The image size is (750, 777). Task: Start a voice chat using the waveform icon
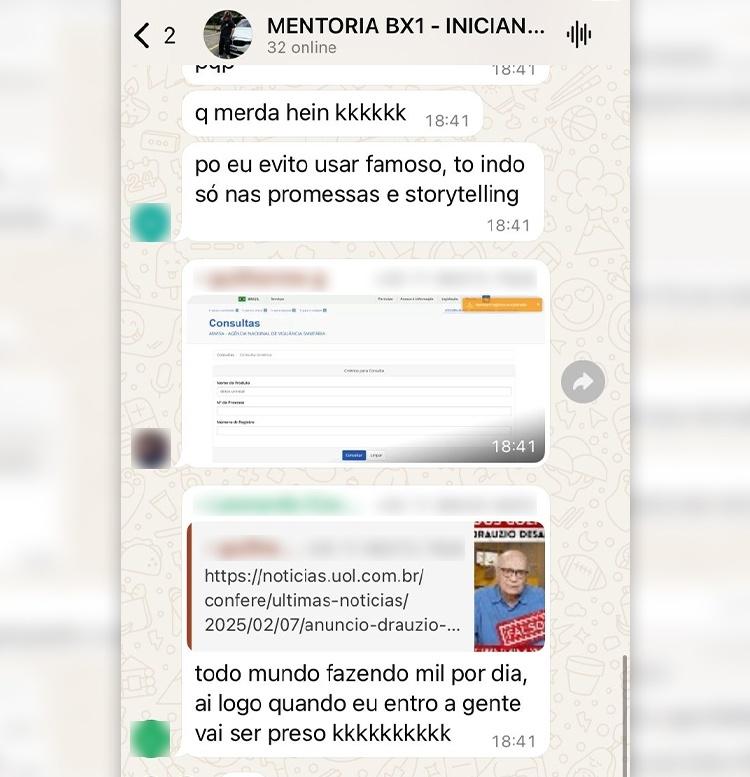pyautogui.click(x=579, y=35)
